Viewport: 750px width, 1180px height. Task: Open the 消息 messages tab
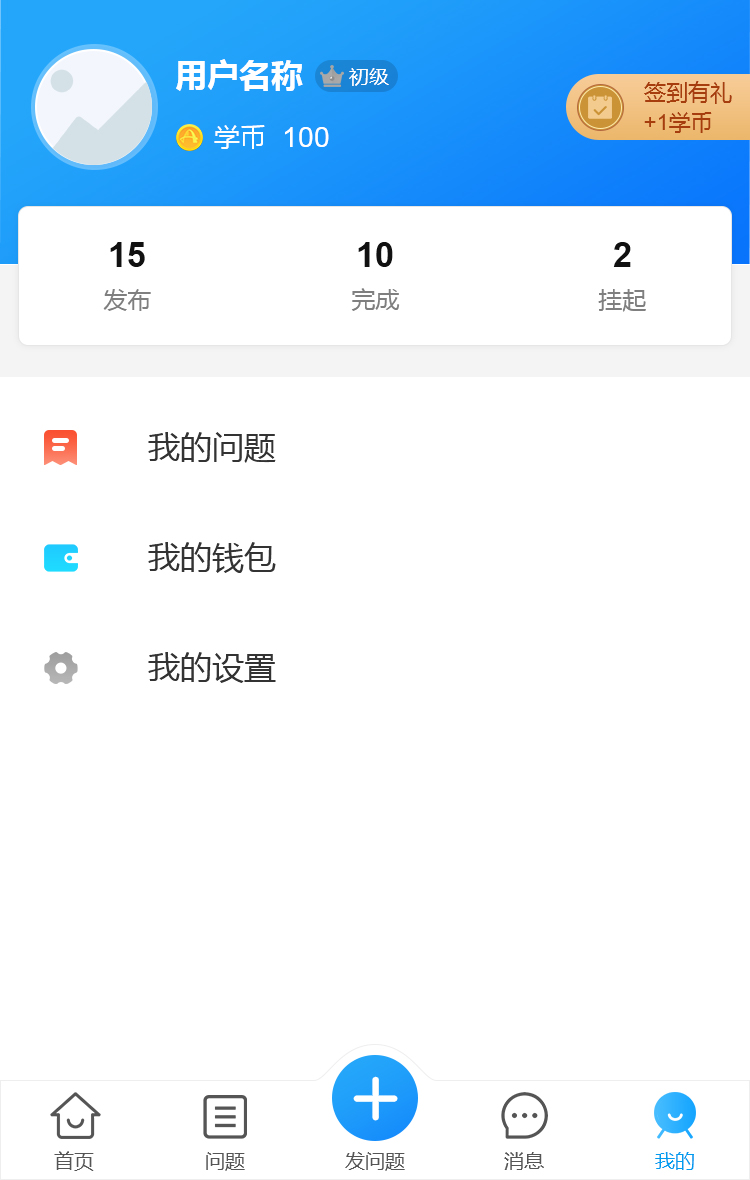pyautogui.click(x=524, y=1130)
